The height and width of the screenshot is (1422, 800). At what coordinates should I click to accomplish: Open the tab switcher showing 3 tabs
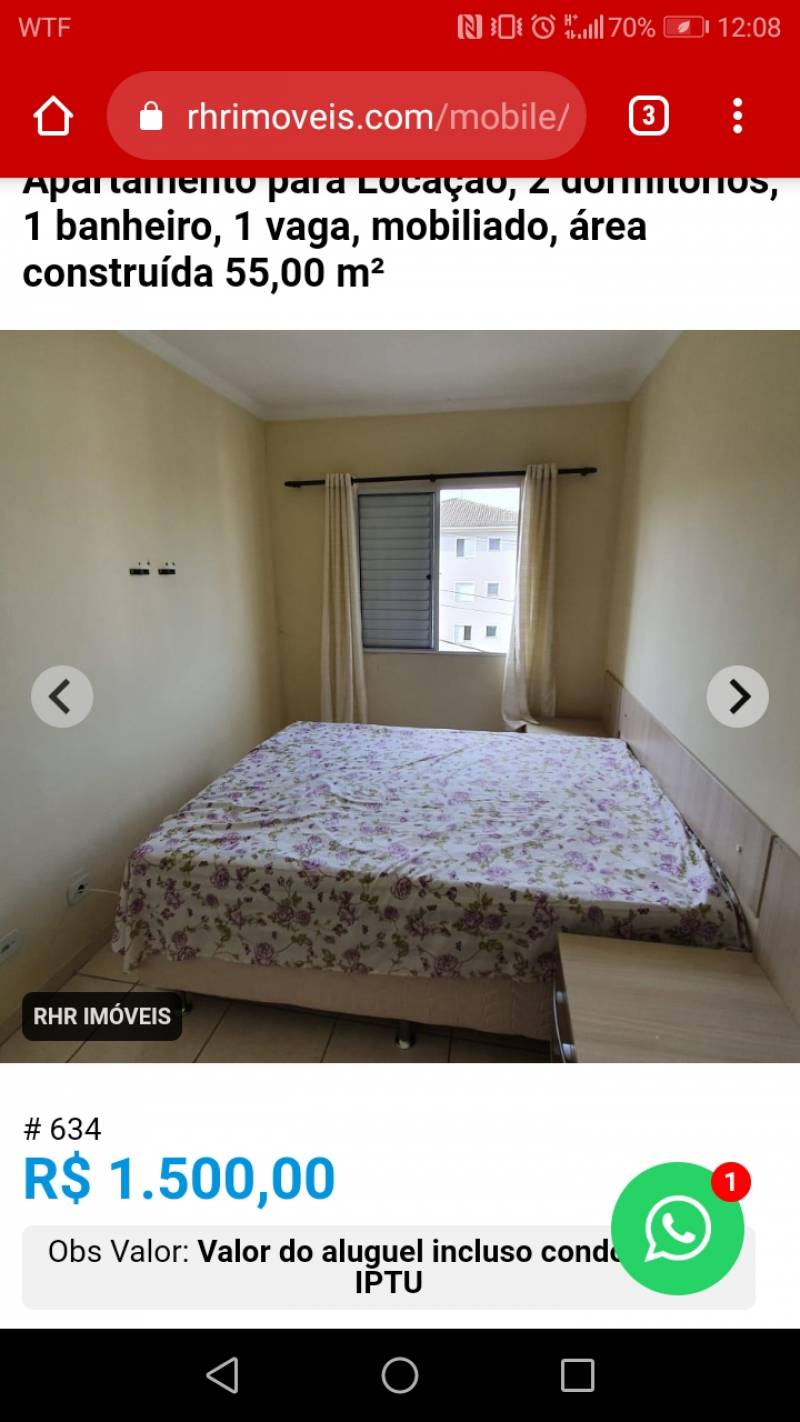(648, 117)
